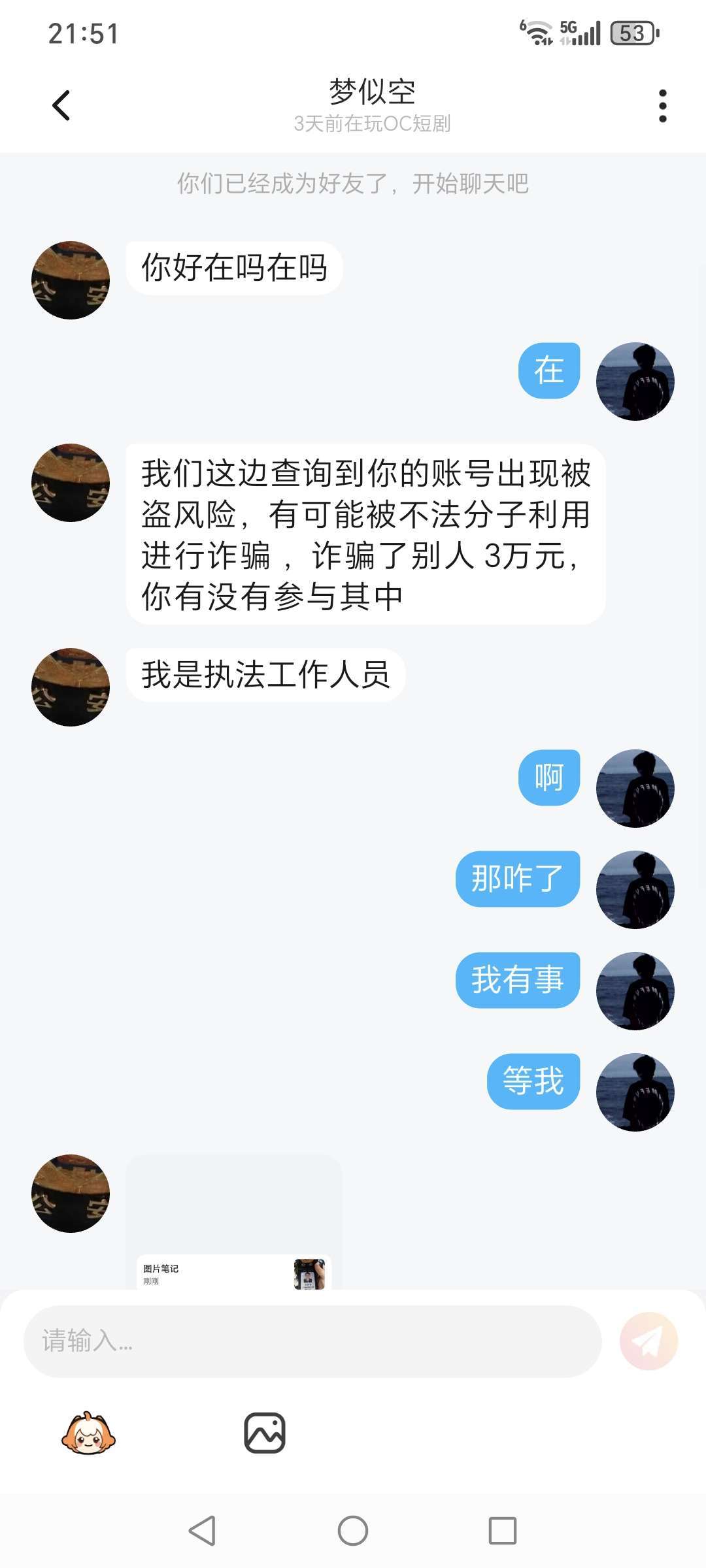706x1568 pixels.
Task: Send the message with the paper plane
Action: point(648,1341)
